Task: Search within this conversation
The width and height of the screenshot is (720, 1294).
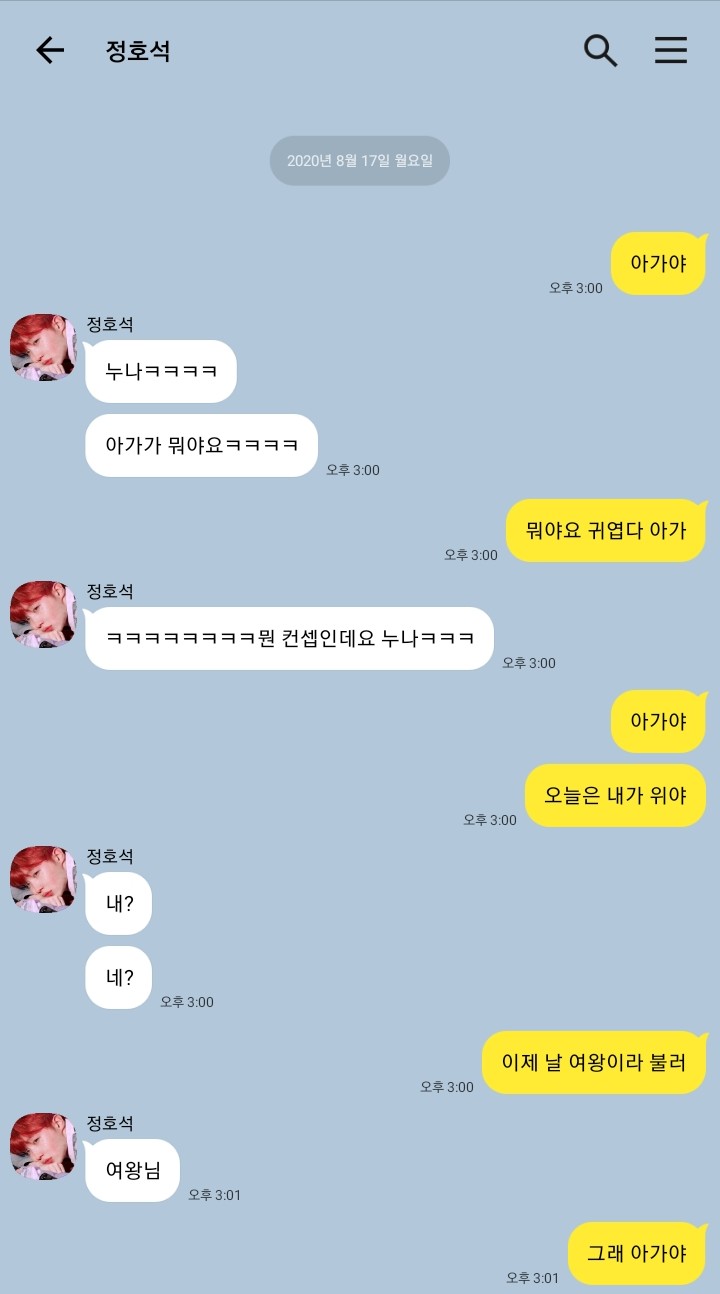Action: (x=600, y=50)
